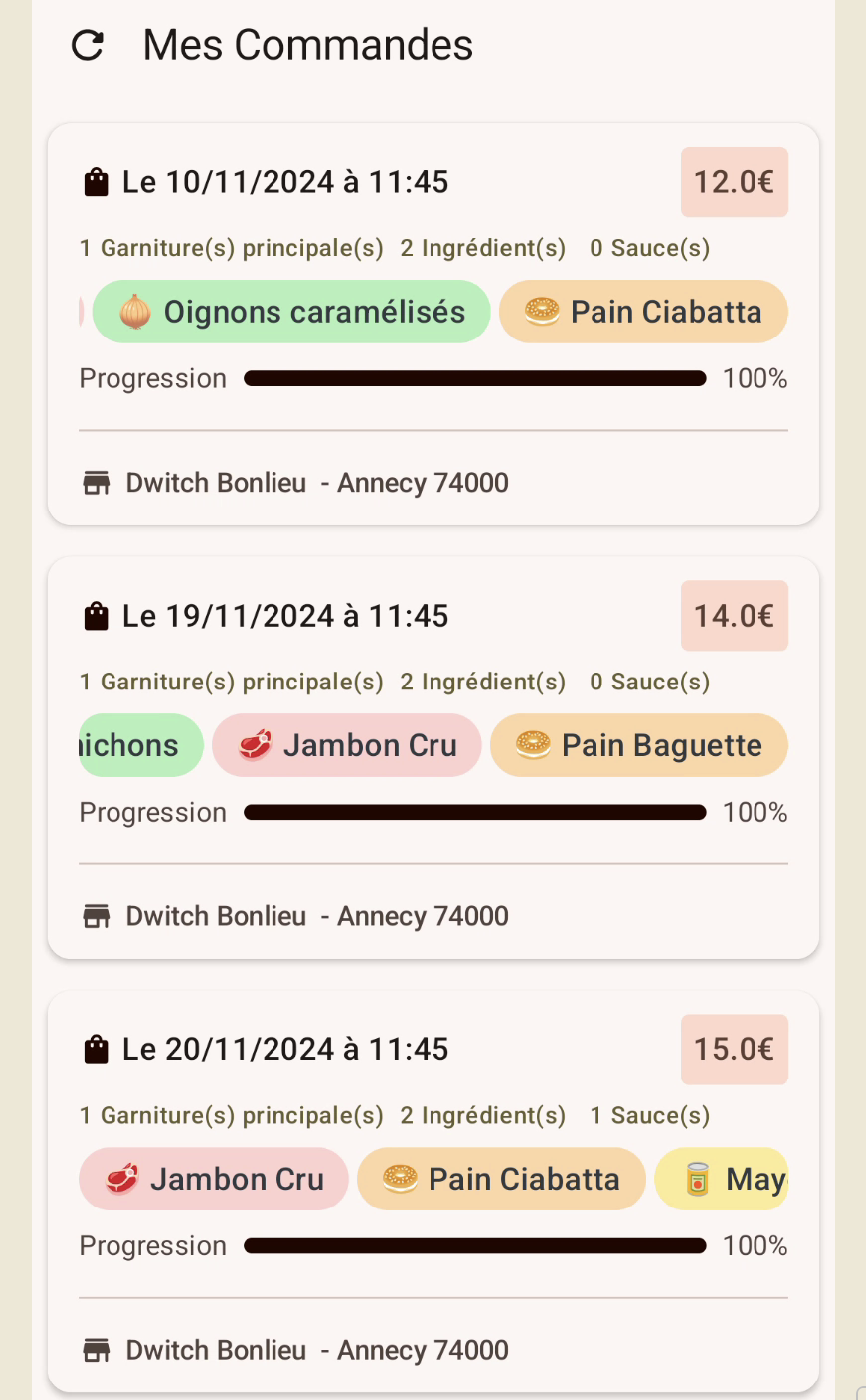
Task: Open the order from 20/11/2024
Action: (284, 1050)
